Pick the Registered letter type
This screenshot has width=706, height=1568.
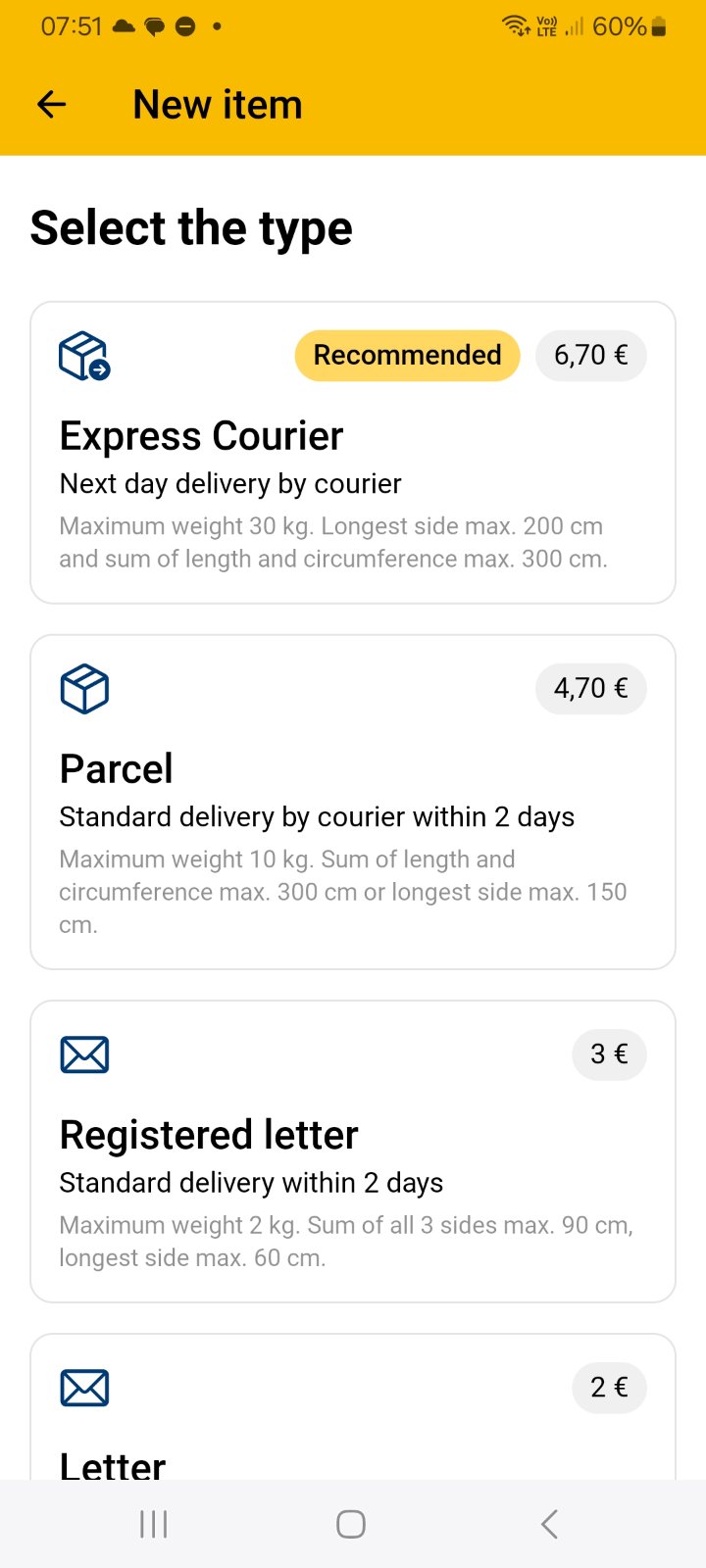pyautogui.click(x=353, y=1151)
